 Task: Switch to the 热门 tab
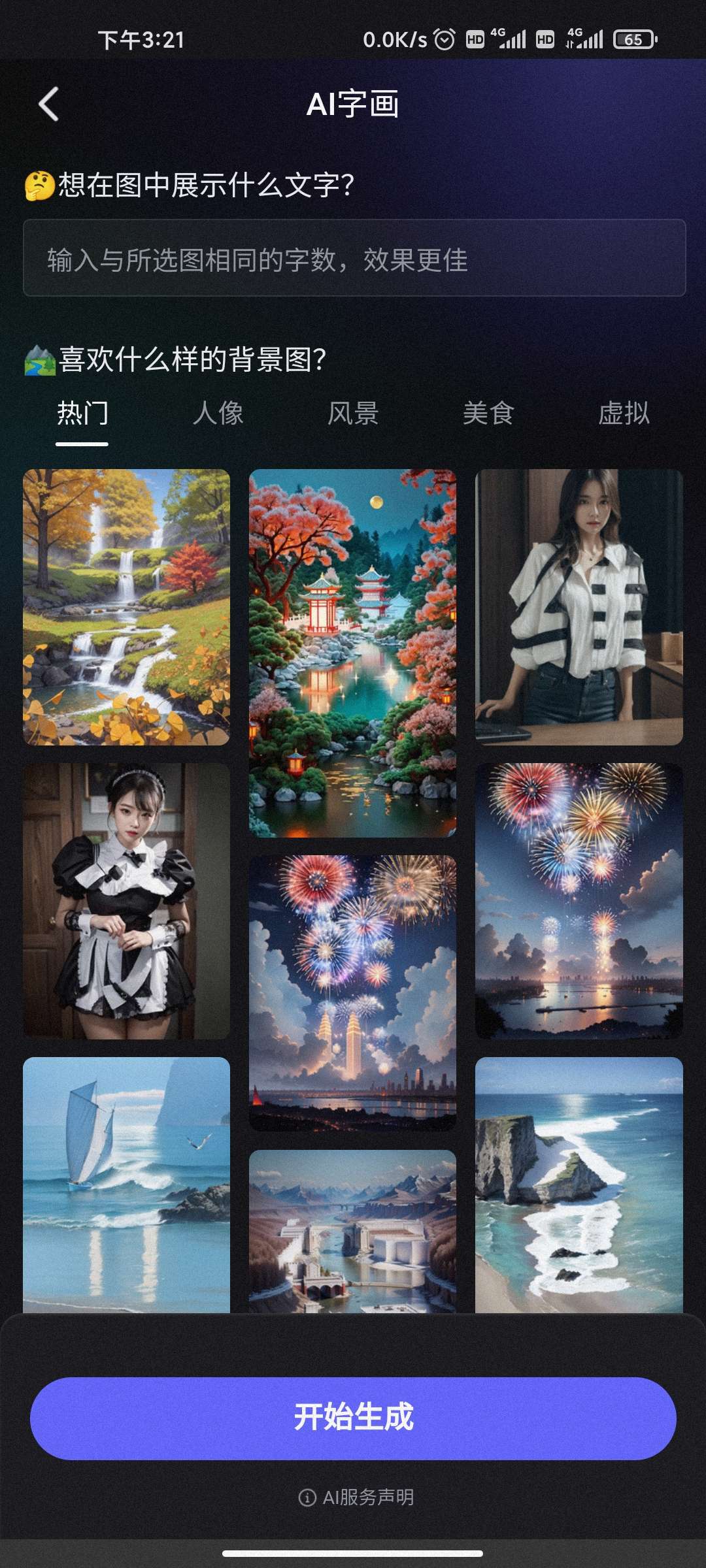[82, 414]
